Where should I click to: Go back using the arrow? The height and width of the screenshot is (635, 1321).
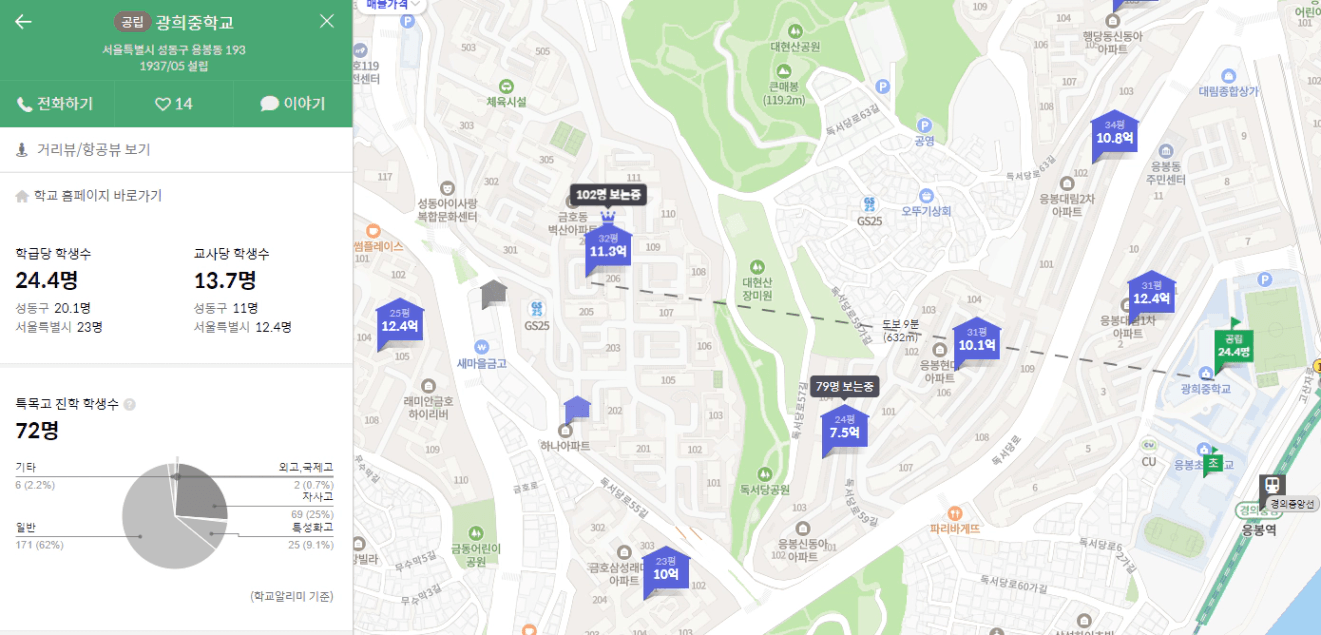tap(23, 22)
